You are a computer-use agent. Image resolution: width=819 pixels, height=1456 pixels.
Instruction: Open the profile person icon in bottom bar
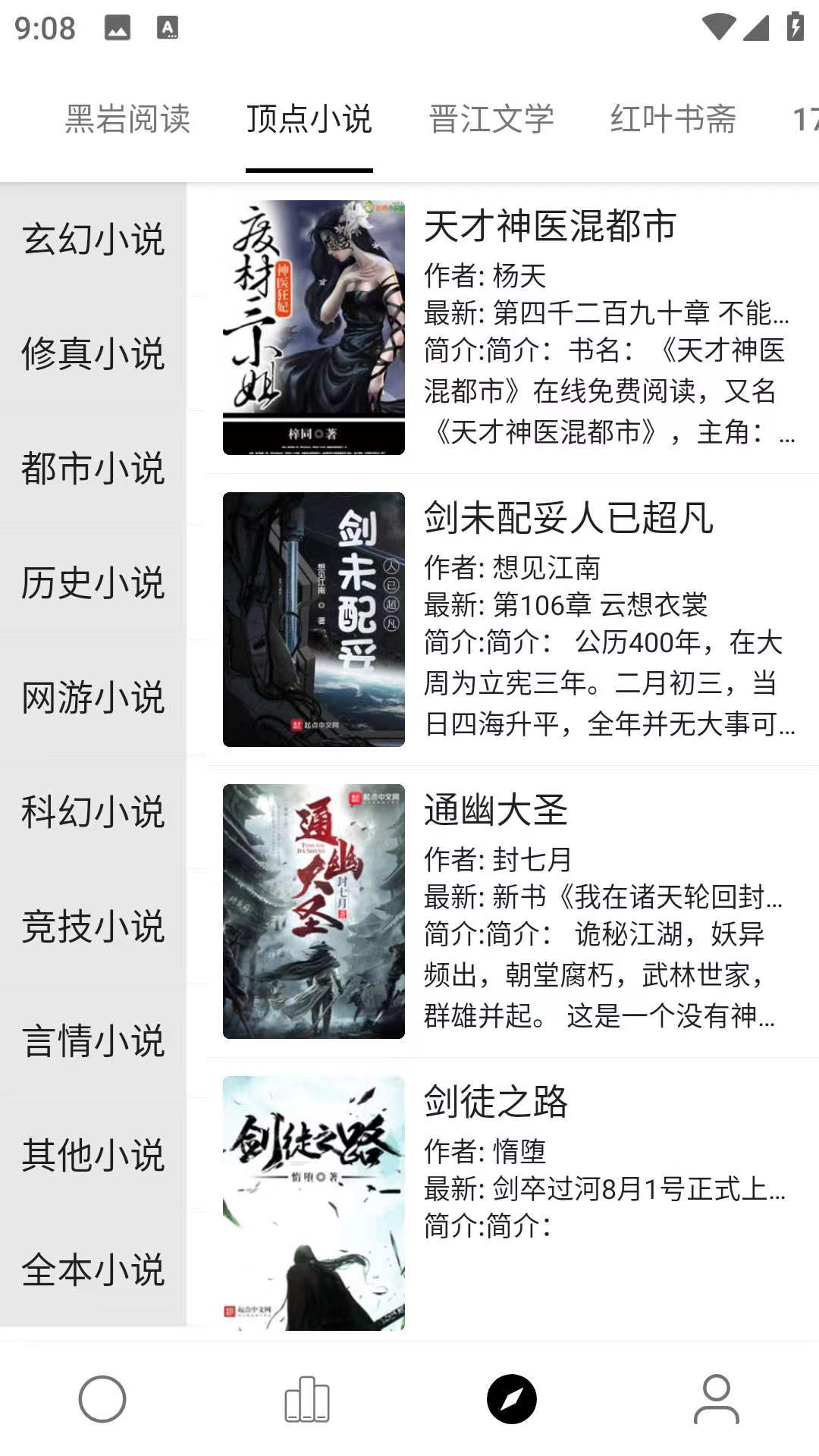pyautogui.click(x=714, y=1399)
